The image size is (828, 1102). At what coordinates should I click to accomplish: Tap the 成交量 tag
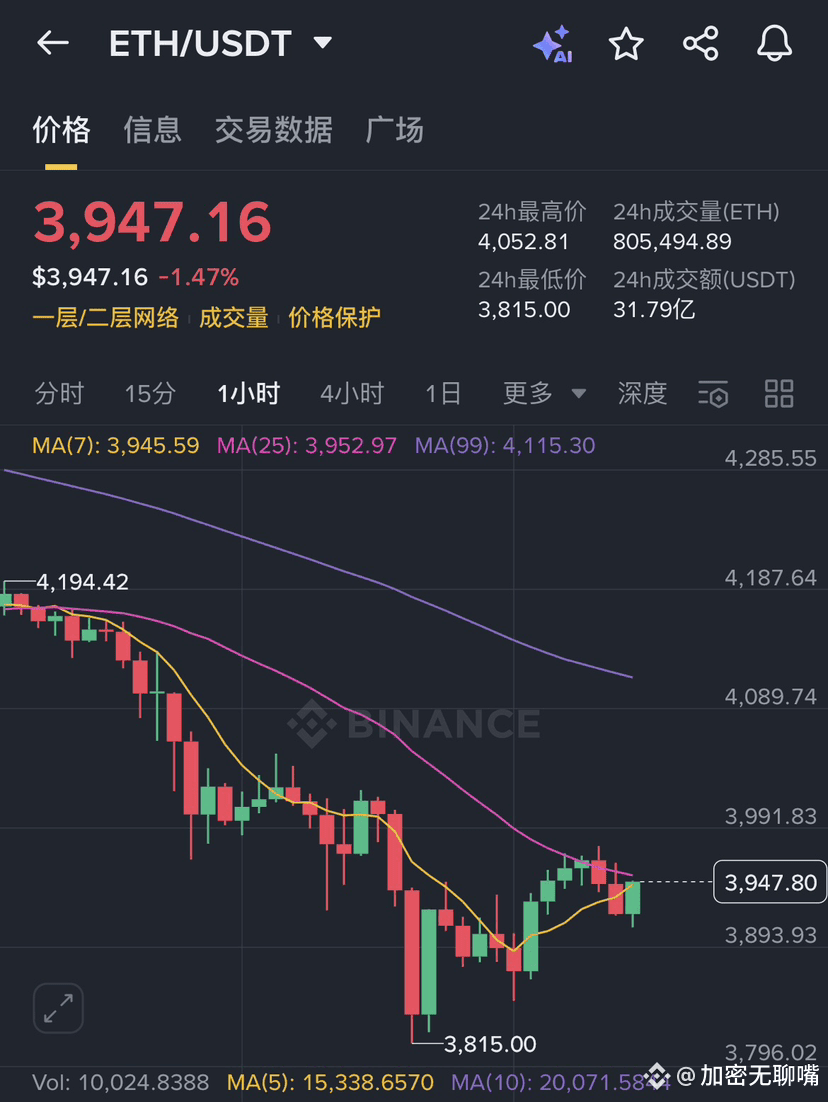[234, 318]
